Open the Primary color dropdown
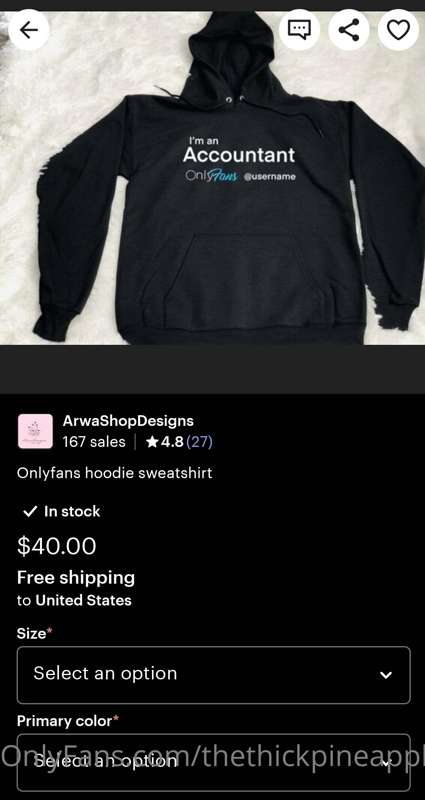Image resolution: width=425 pixels, height=800 pixels. coord(213,762)
